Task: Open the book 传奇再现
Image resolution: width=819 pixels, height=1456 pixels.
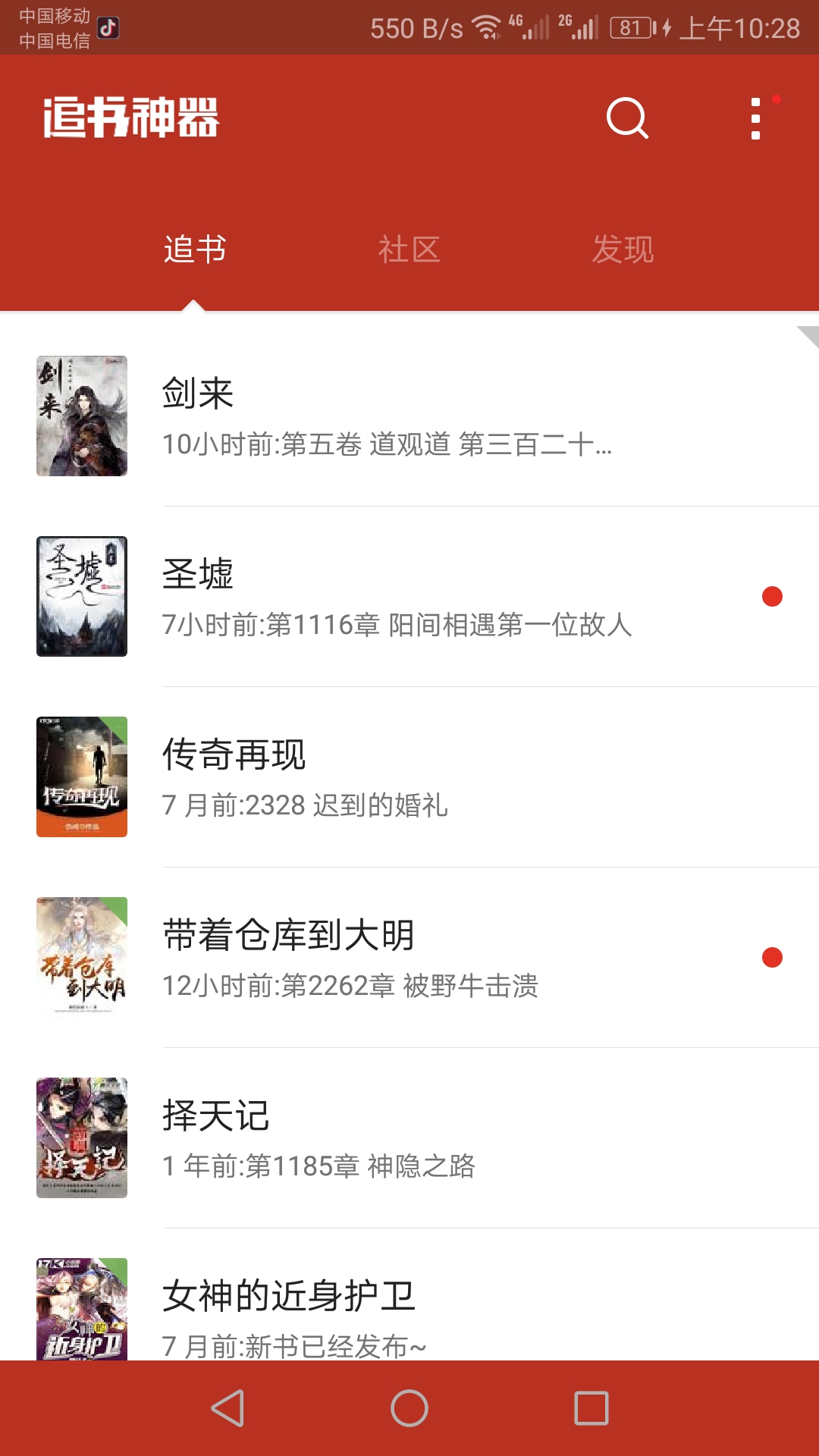Action: tap(409, 777)
